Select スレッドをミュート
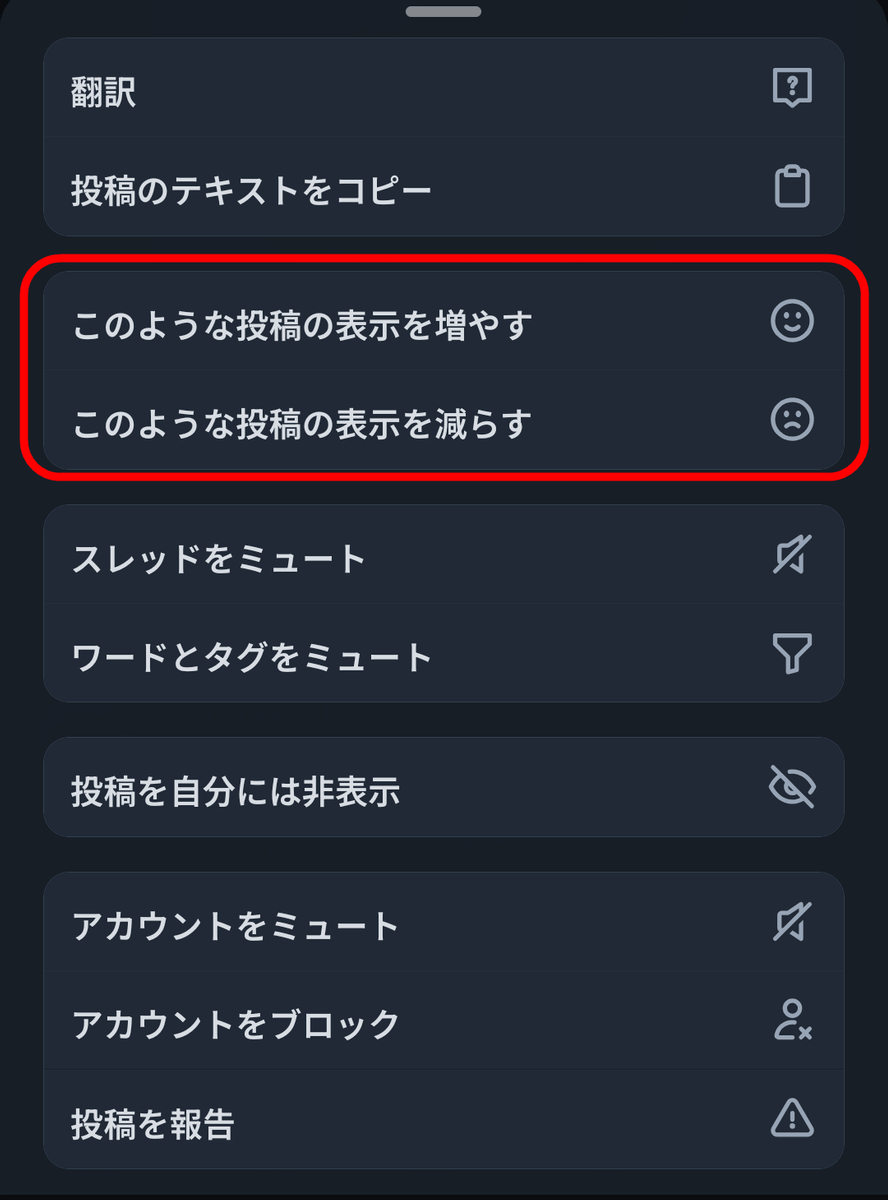 click(x=443, y=557)
